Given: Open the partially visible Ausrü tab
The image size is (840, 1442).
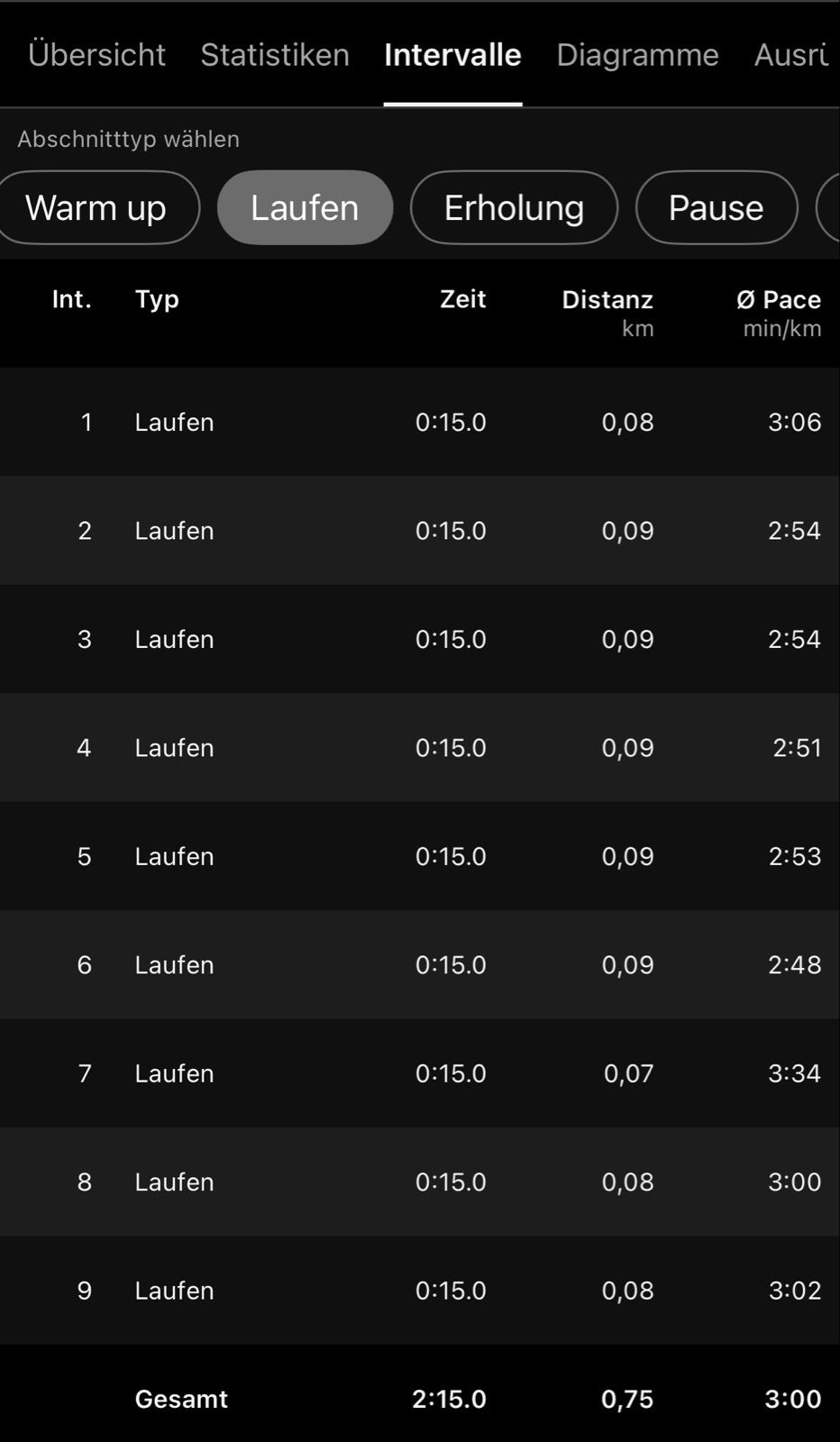Looking at the screenshot, I should [791, 55].
